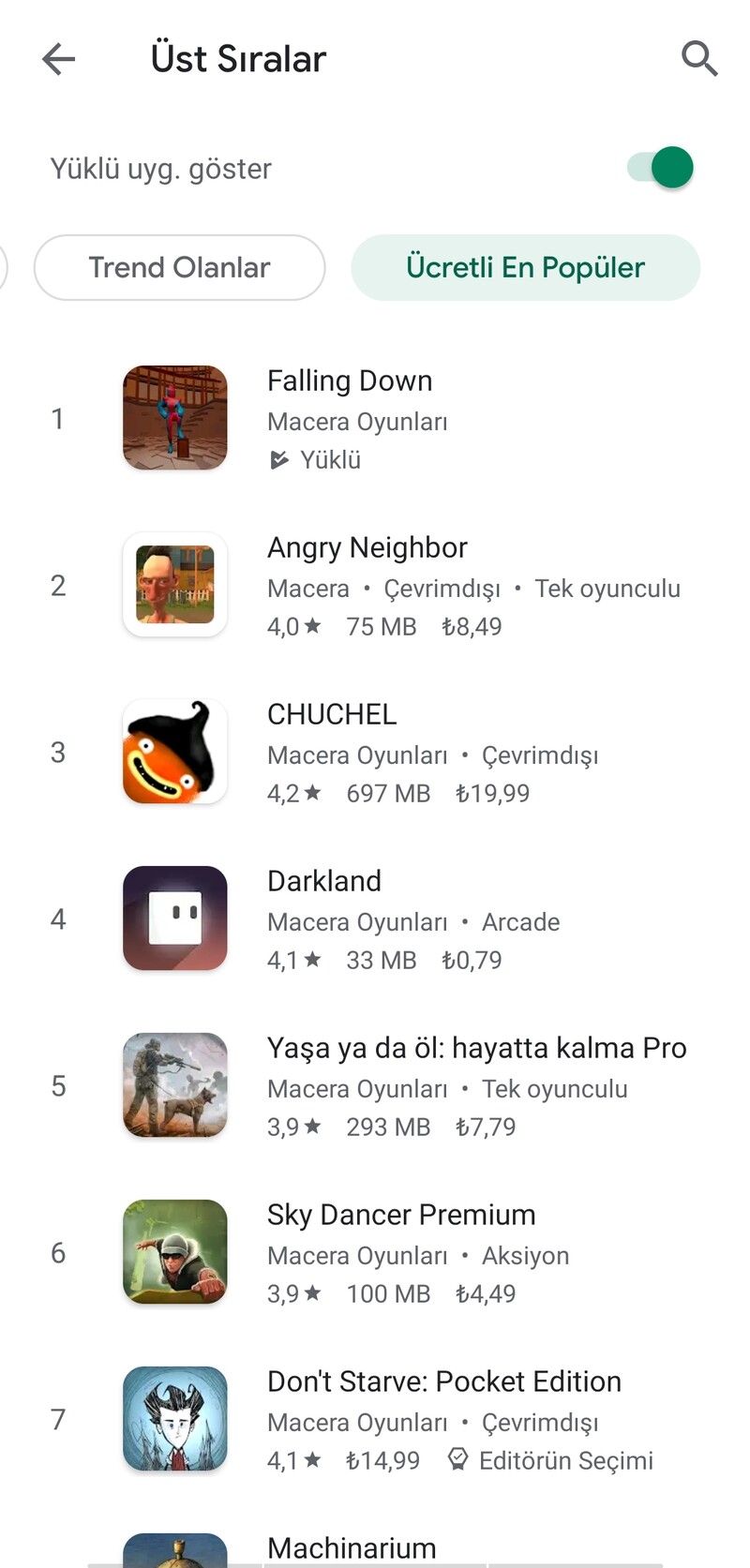Image resolution: width=750 pixels, height=1568 pixels.
Task: Select the Trend Olanlar chip
Action: [x=179, y=268]
